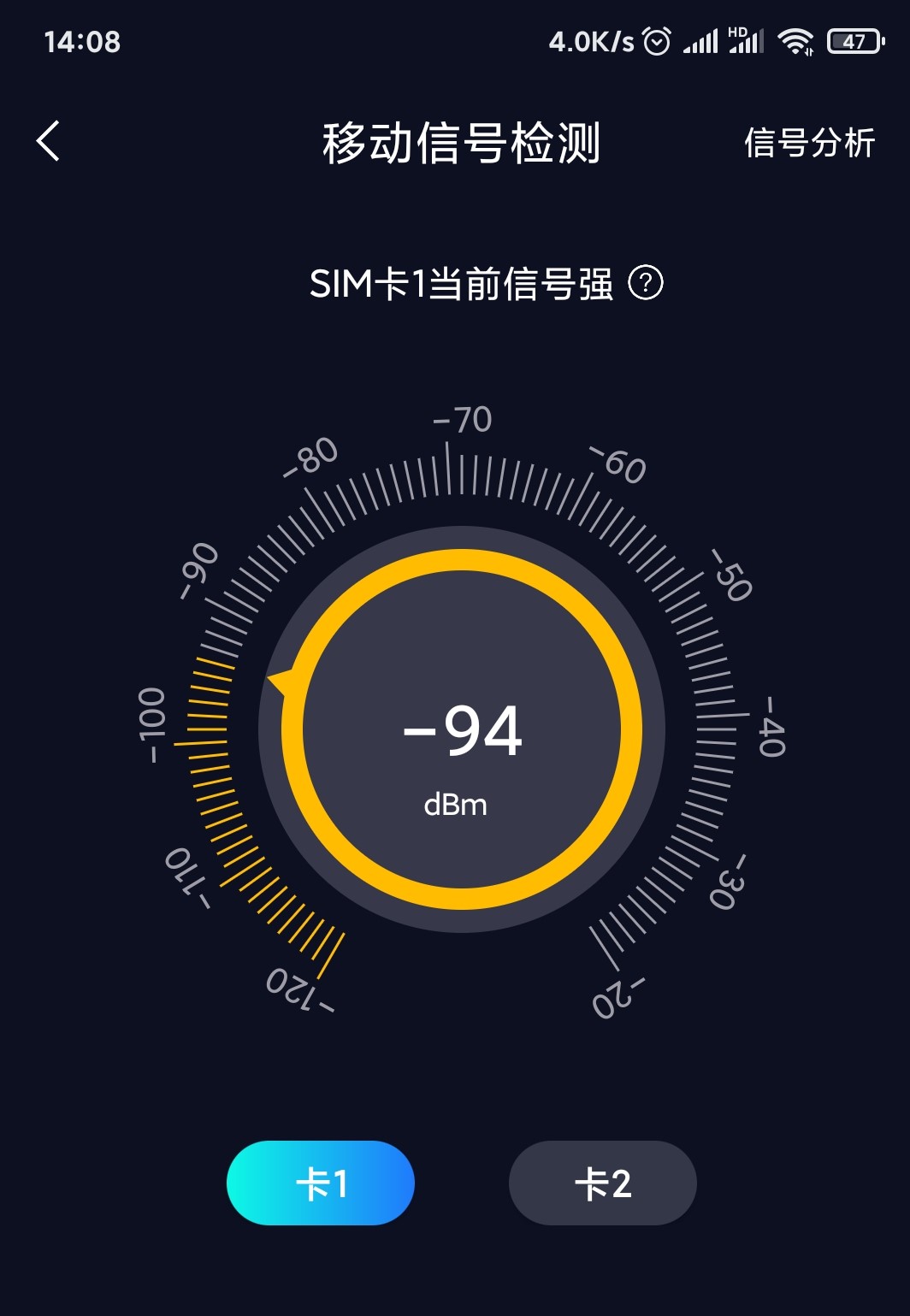The height and width of the screenshot is (1316, 910).
Task: Toggle SIM selection back to 卡1
Action: coord(320,1183)
